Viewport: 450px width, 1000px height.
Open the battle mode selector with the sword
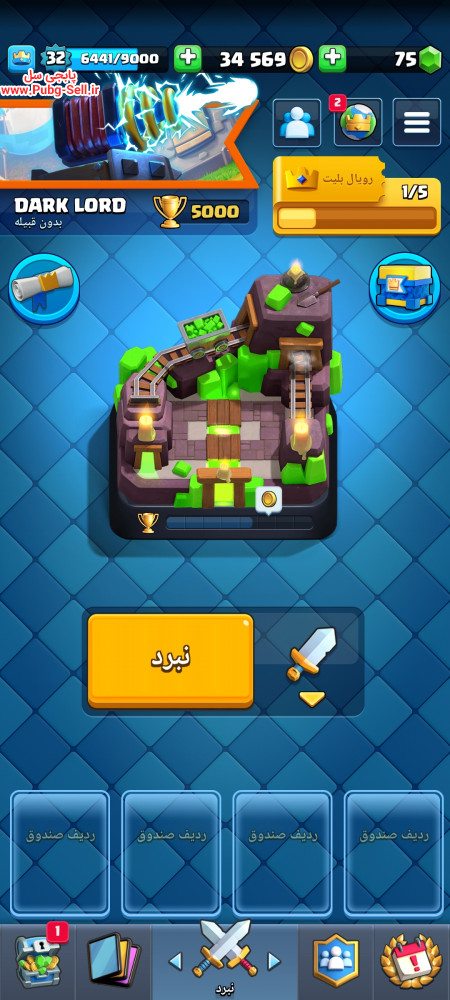pos(310,661)
